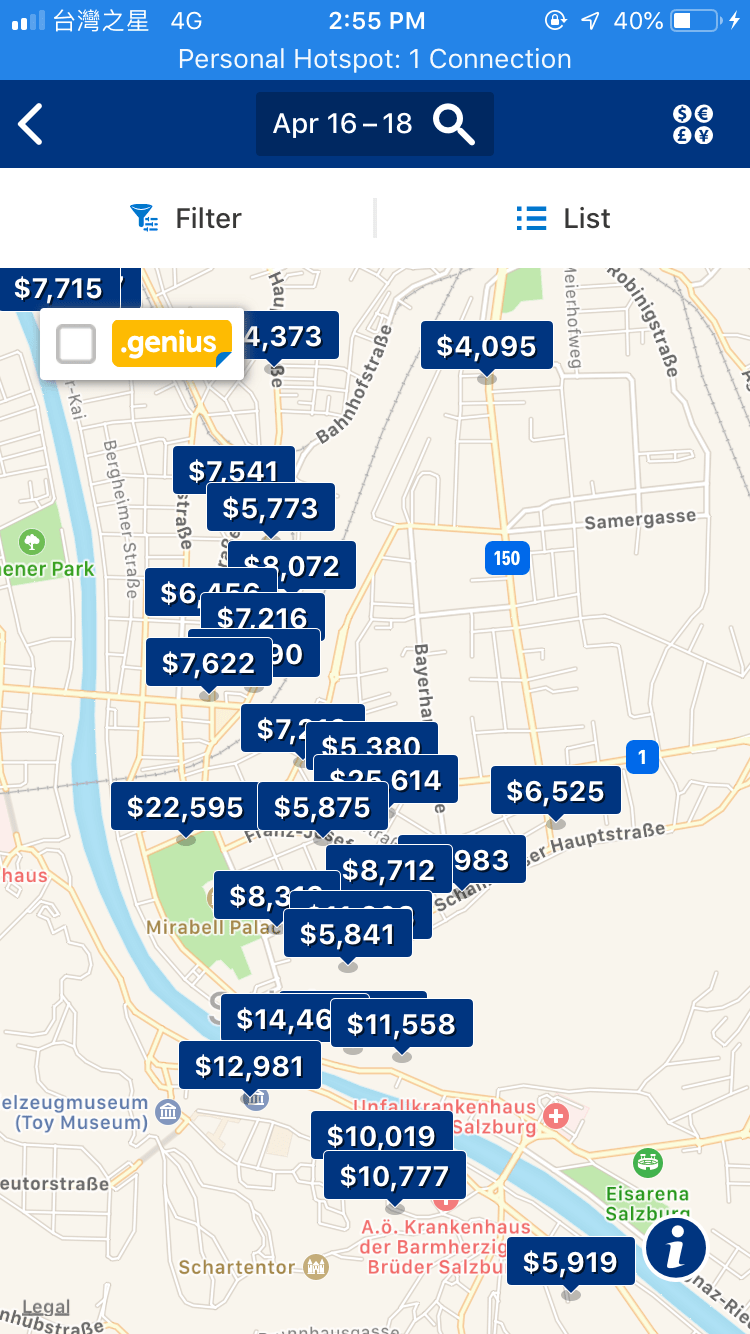Select the $5,841 hotel marker
This screenshot has height=1334, width=750.
pyautogui.click(x=347, y=934)
